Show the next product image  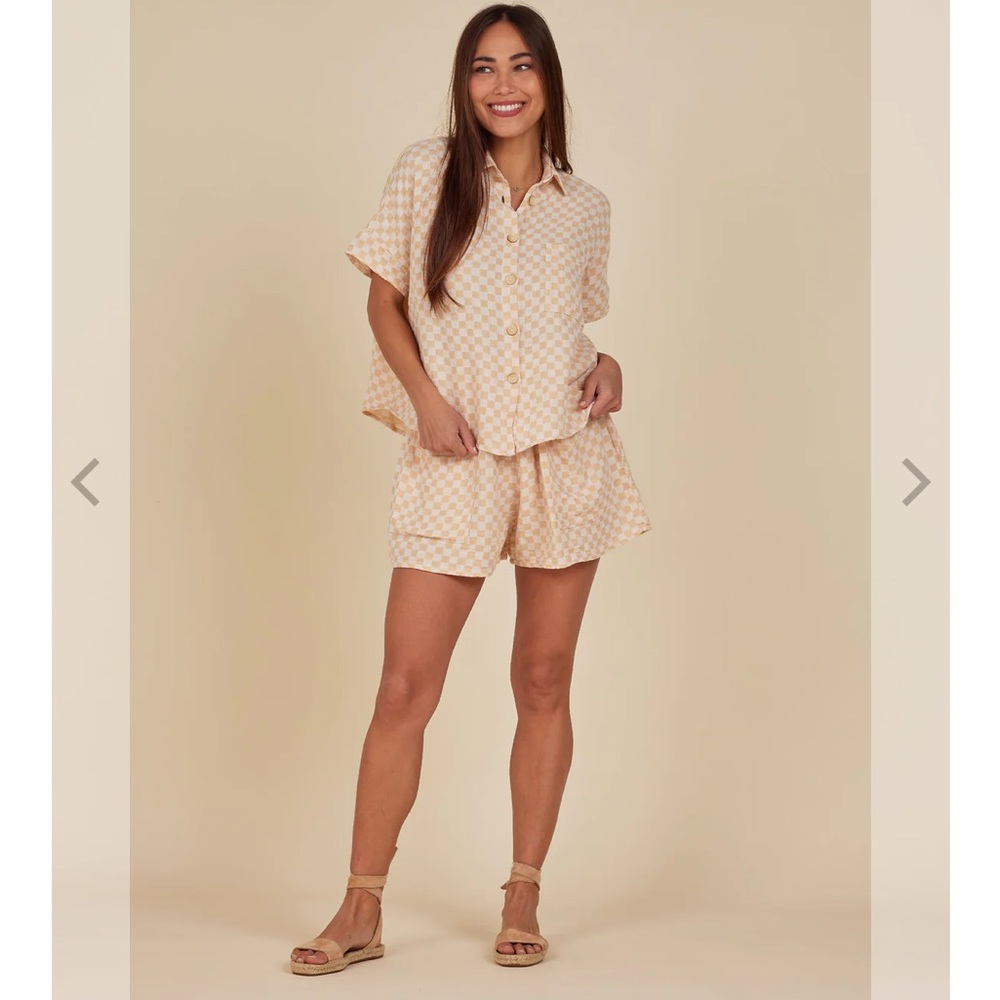pos(915,482)
